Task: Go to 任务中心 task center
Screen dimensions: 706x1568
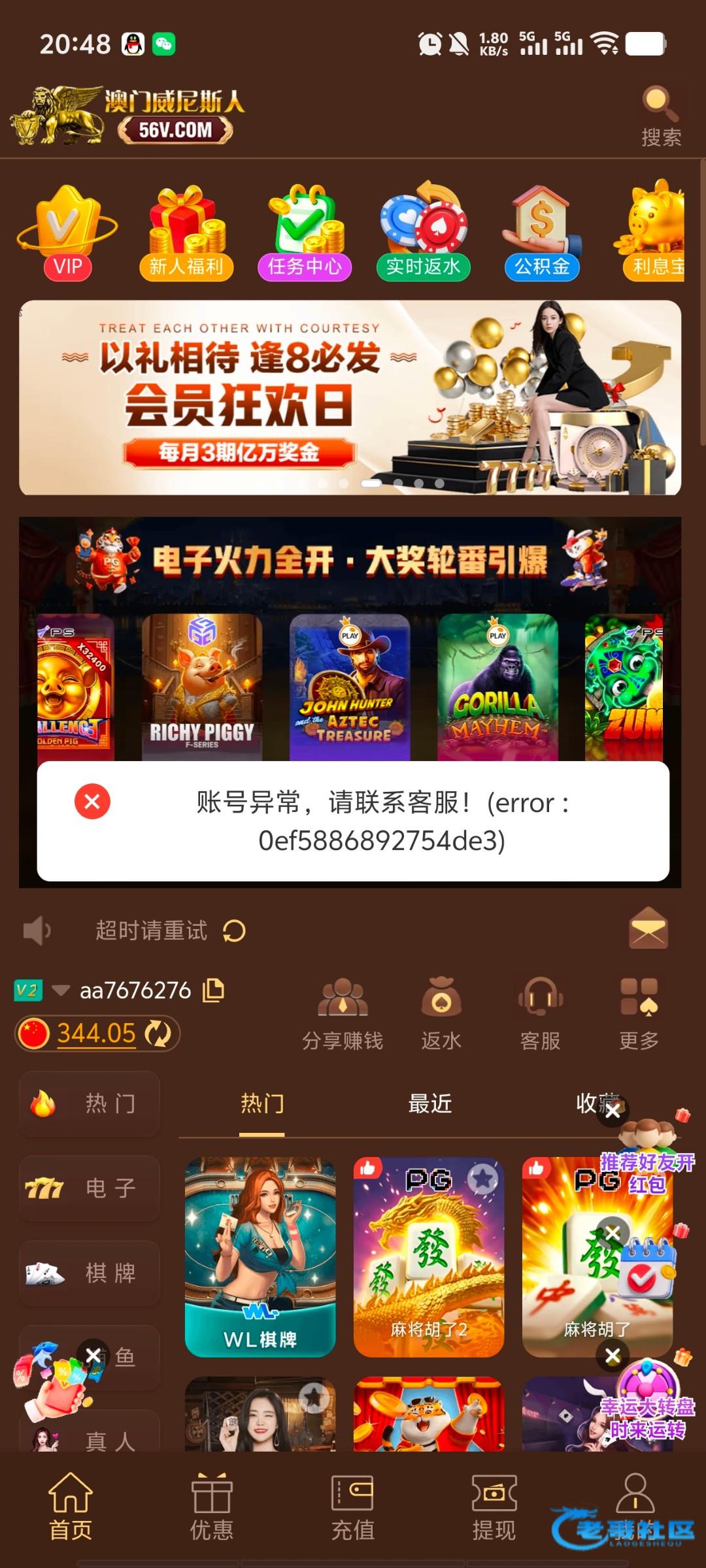Action: click(305, 233)
